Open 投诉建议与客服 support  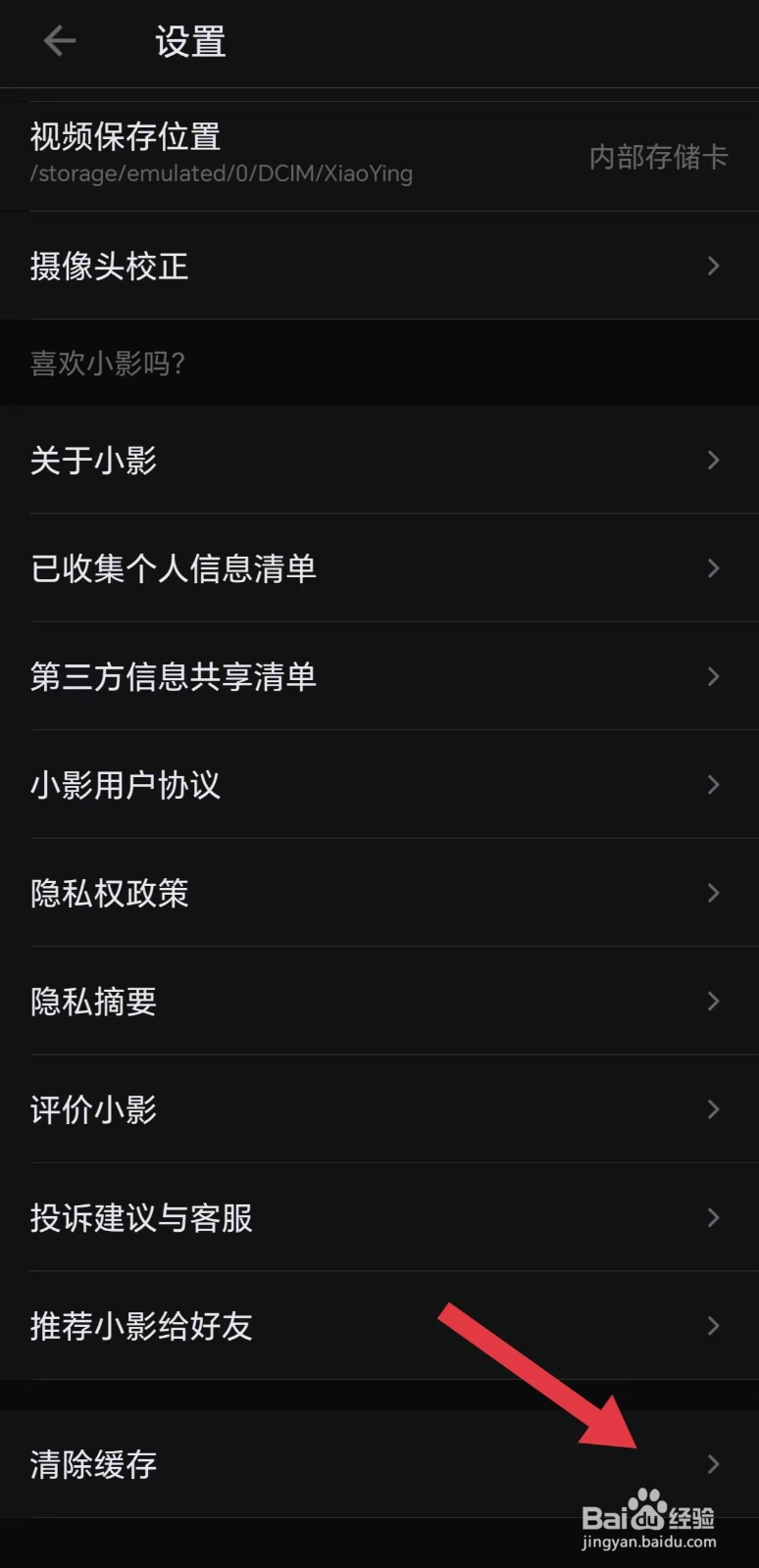[379, 1217]
